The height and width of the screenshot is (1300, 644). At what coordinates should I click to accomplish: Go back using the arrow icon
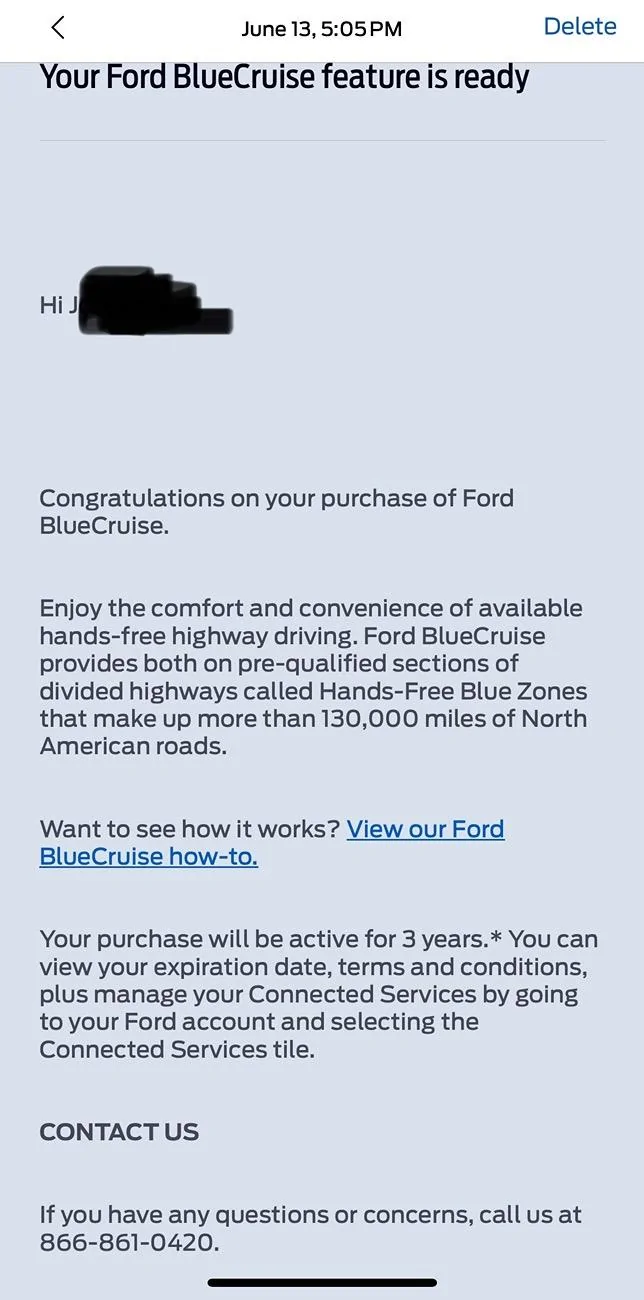(58, 28)
